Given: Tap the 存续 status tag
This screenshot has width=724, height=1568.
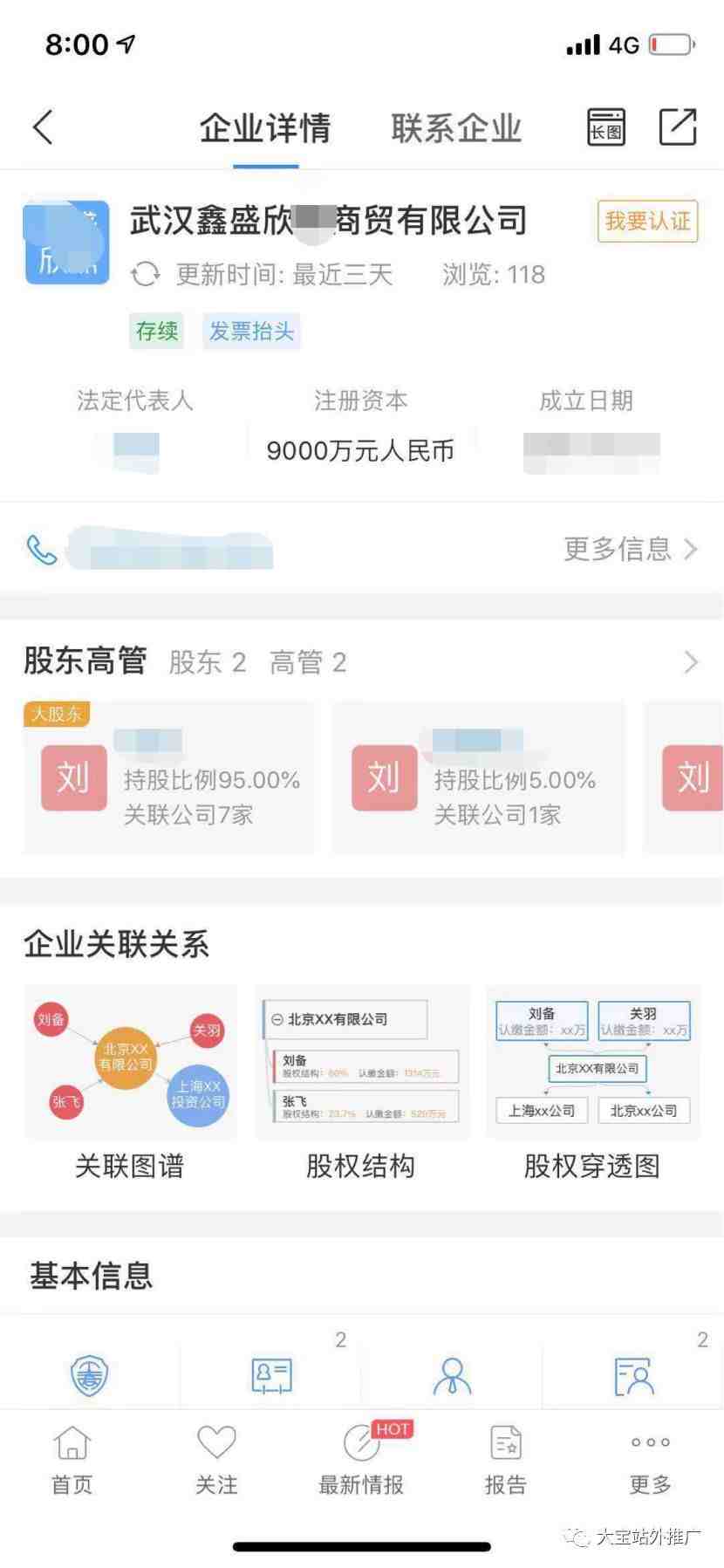Looking at the screenshot, I should click(157, 332).
